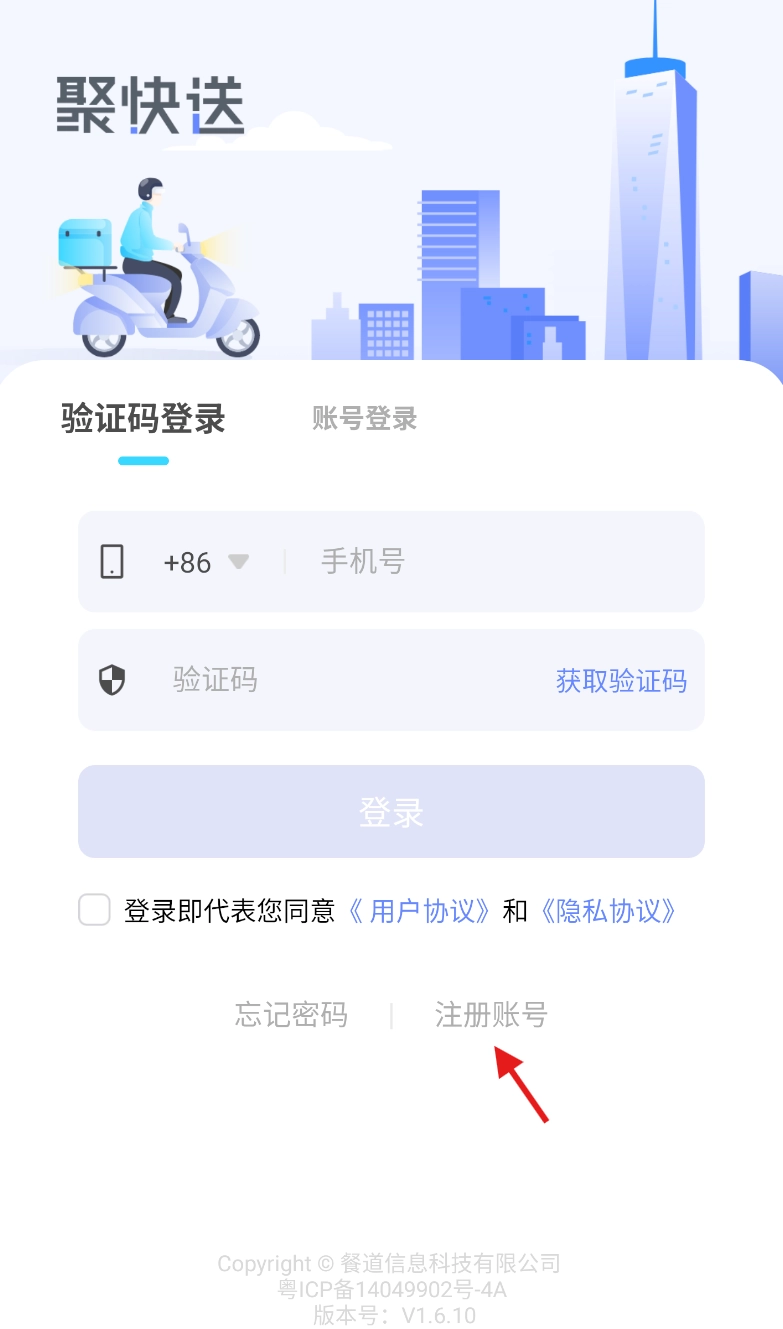Tap 忘记密码 to reset password
The image size is (783, 1329).
[x=291, y=1015]
